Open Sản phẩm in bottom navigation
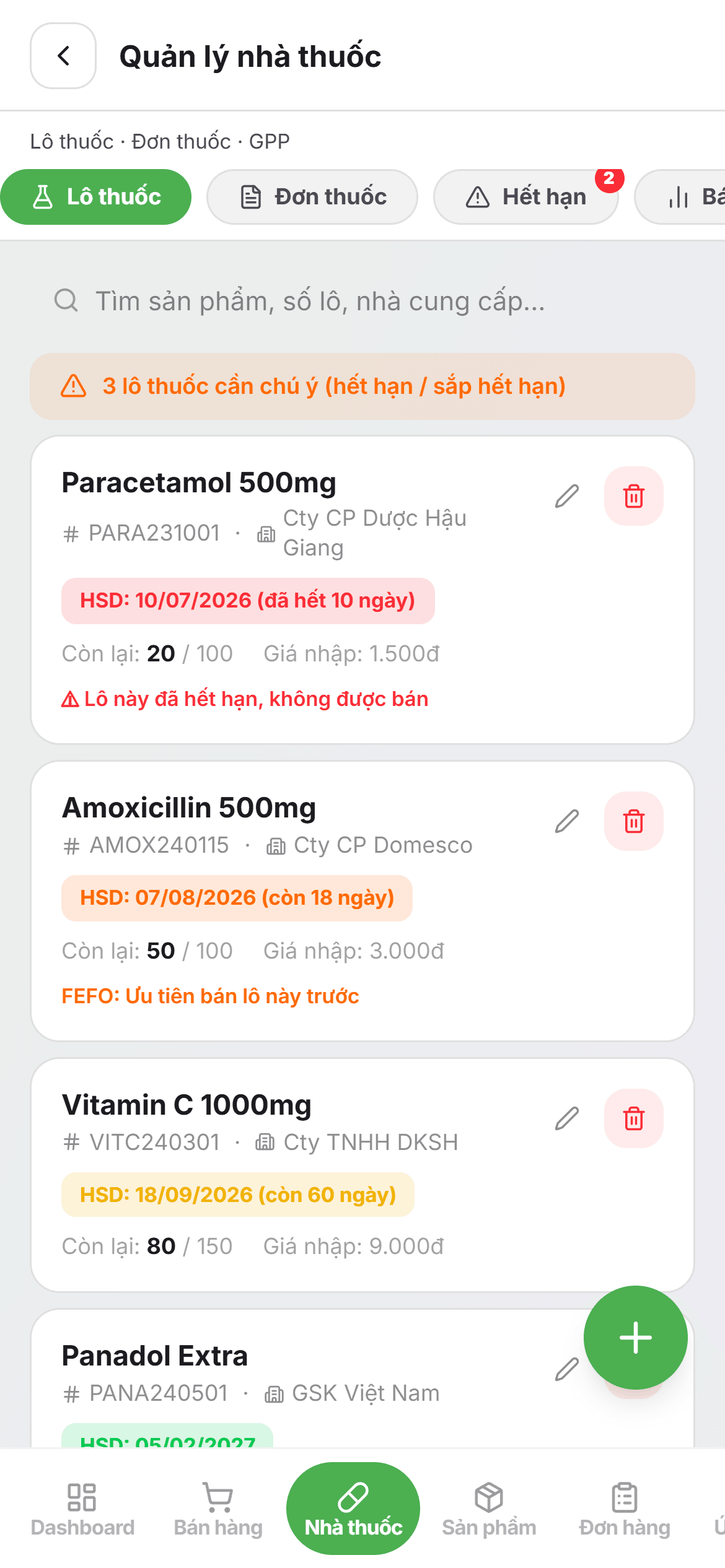The width and height of the screenshot is (725, 1568). click(x=489, y=1509)
